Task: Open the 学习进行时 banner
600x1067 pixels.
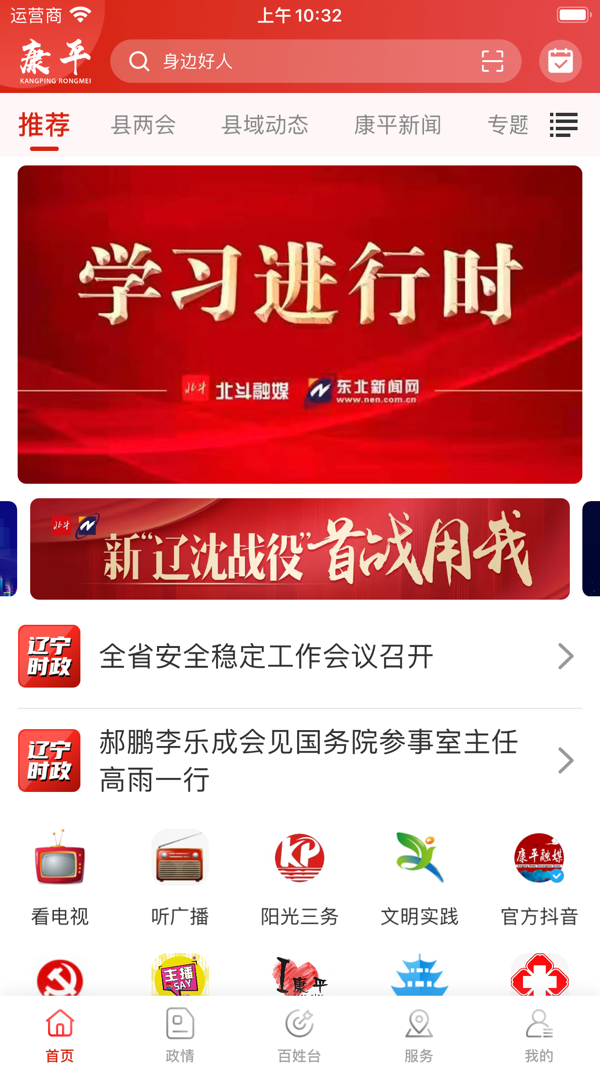Action: [300, 324]
